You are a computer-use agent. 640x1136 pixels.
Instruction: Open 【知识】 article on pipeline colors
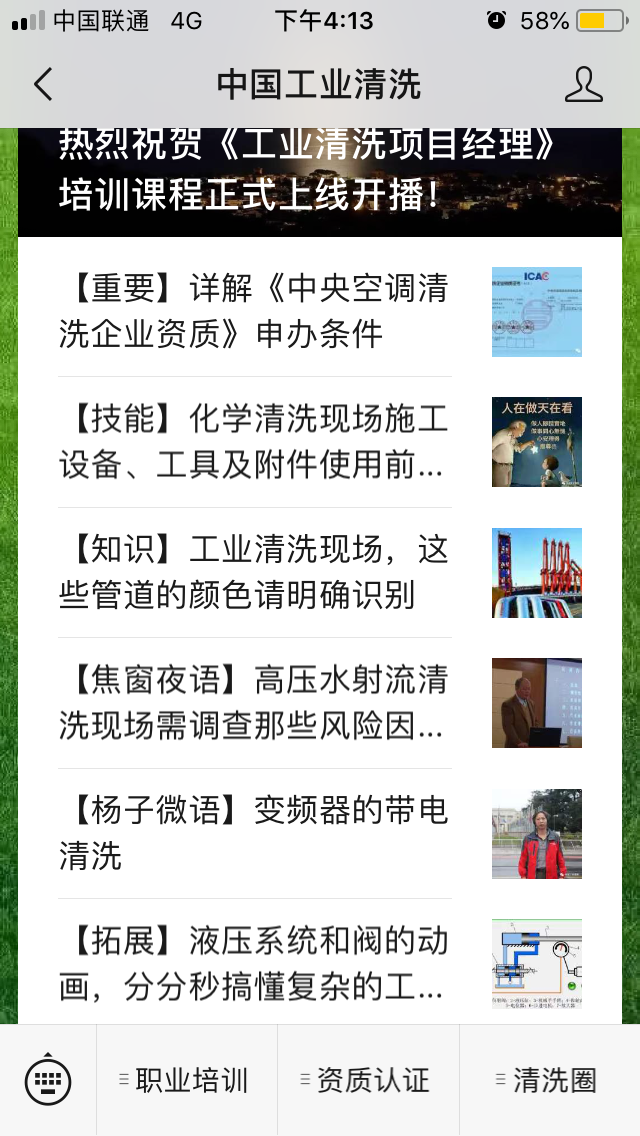pos(254,572)
